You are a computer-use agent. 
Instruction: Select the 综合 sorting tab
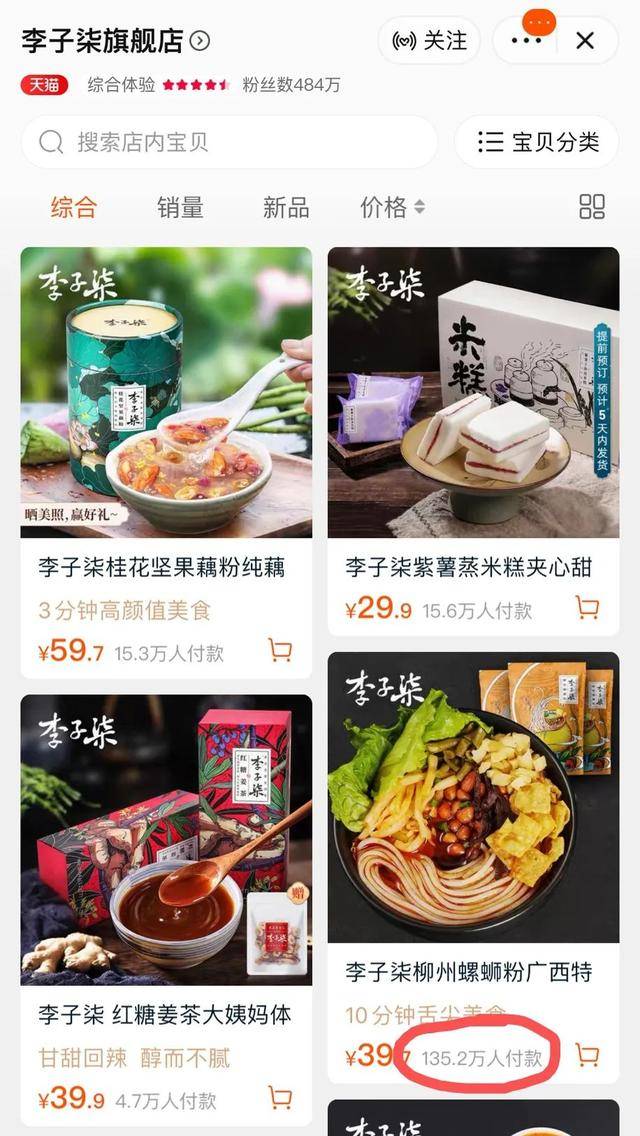74,207
